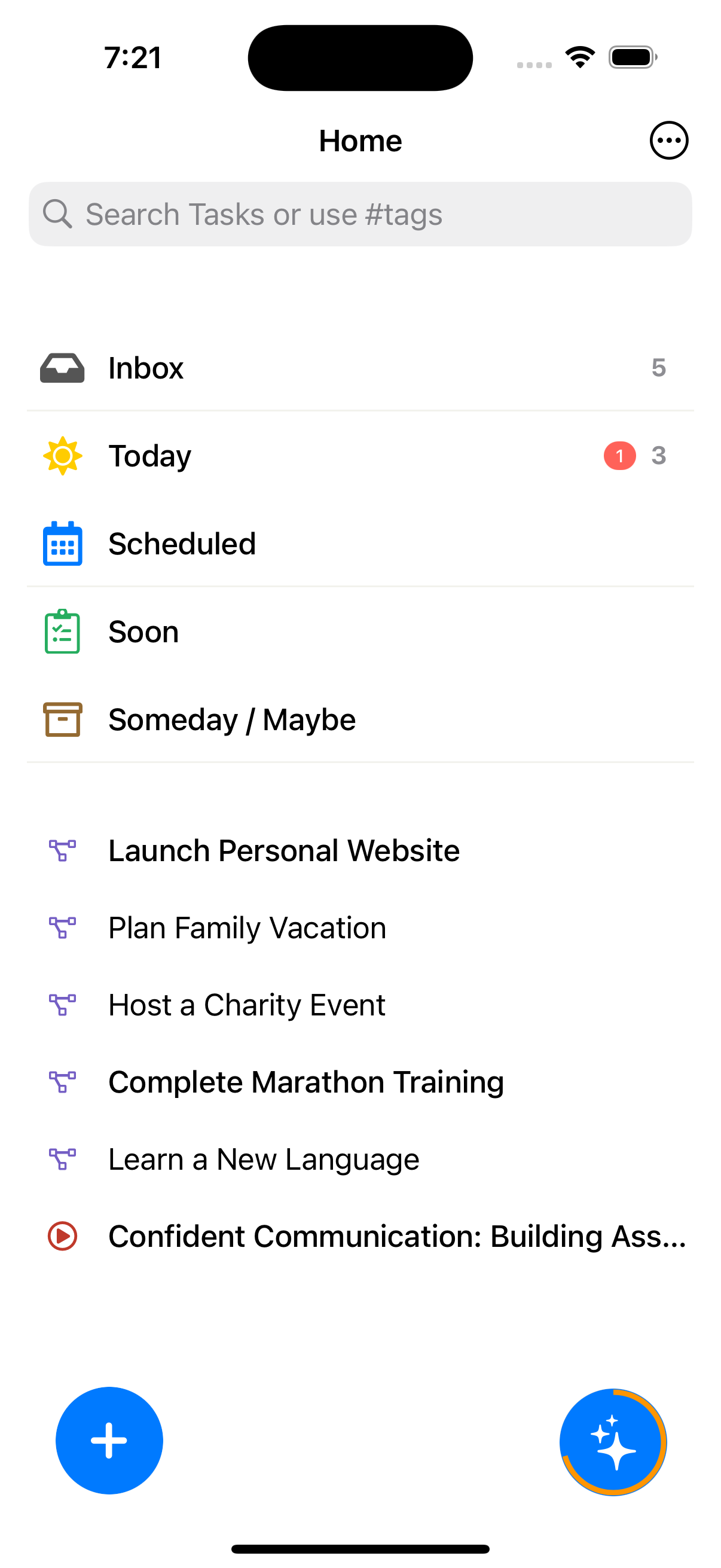
Task: Tap the AI sparkle assistant button
Action: [613, 1441]
